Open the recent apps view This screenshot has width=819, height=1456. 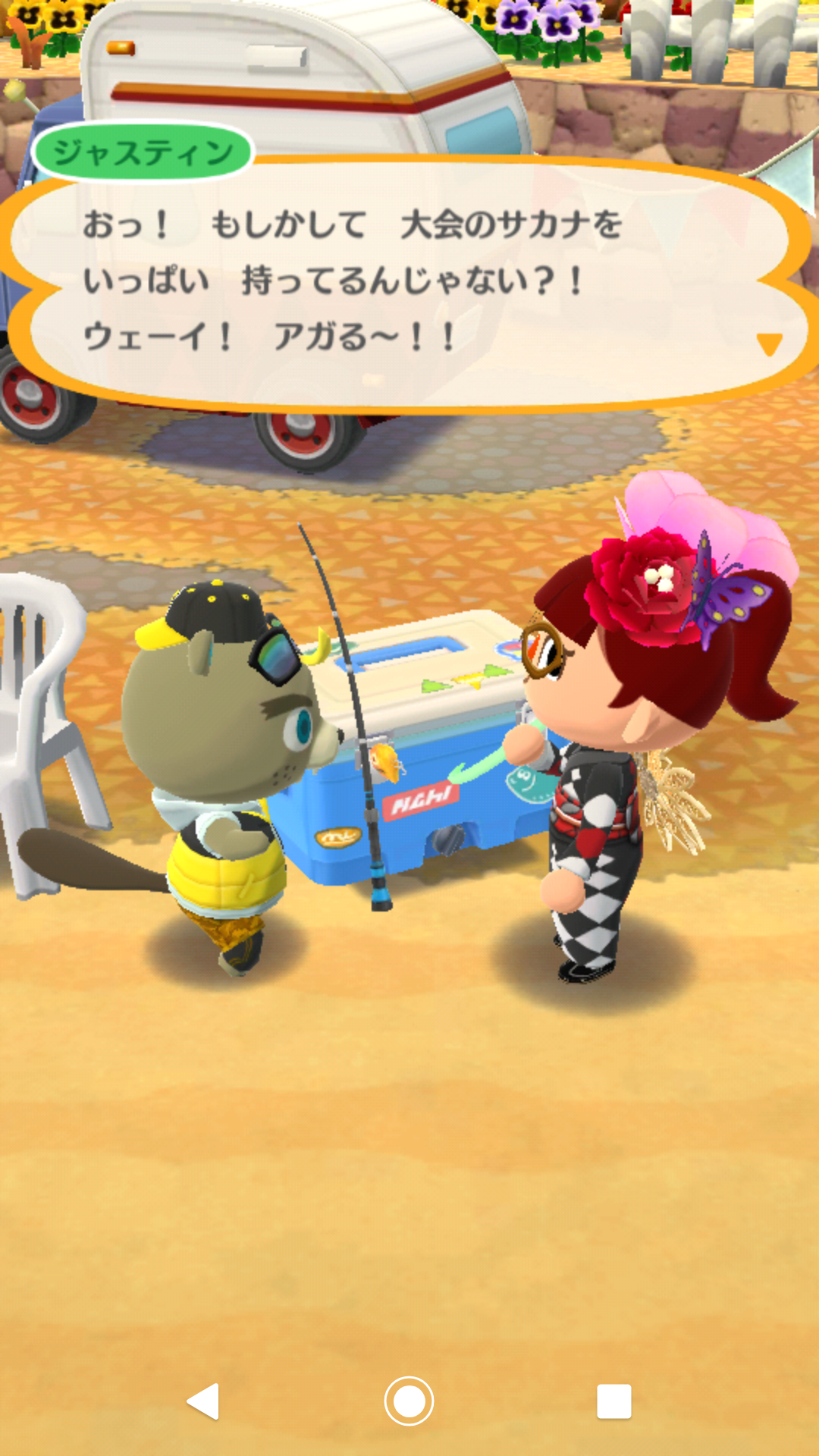(x=613, y=1401)
